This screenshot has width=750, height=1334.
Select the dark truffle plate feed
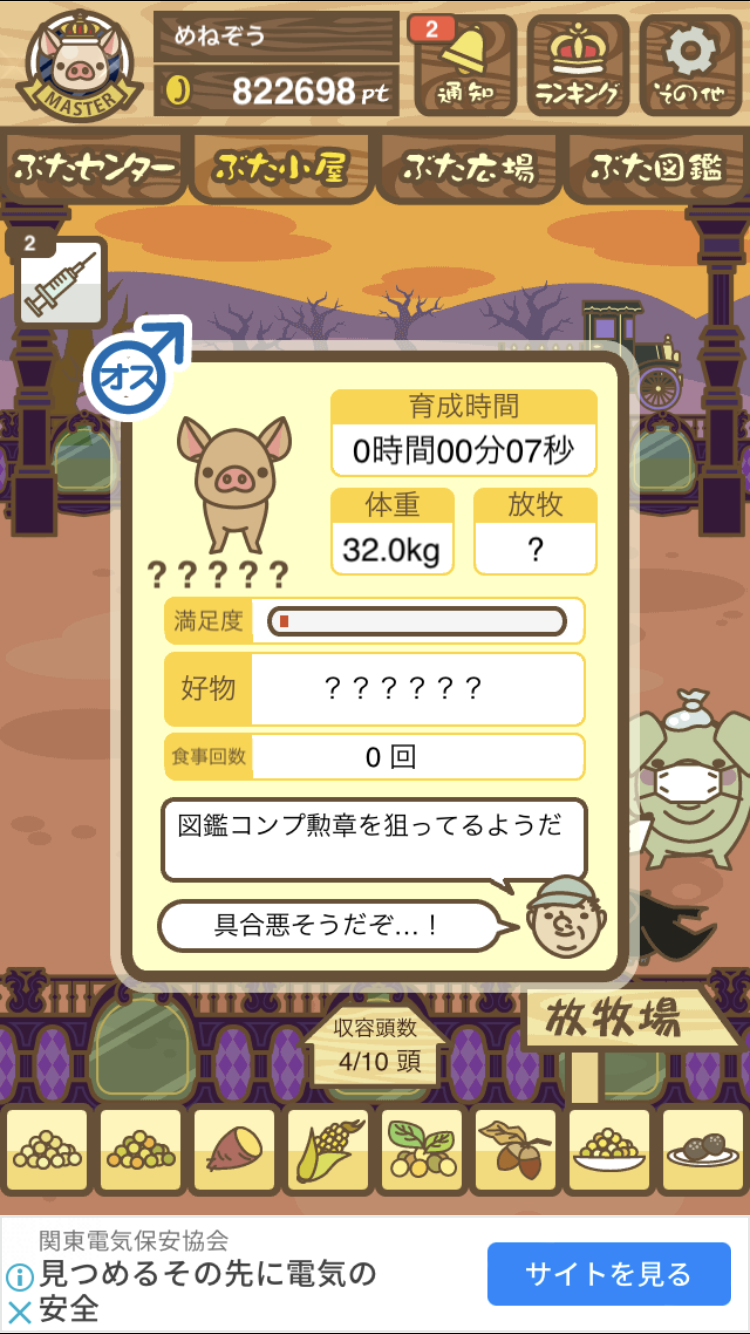[703, 1150]
